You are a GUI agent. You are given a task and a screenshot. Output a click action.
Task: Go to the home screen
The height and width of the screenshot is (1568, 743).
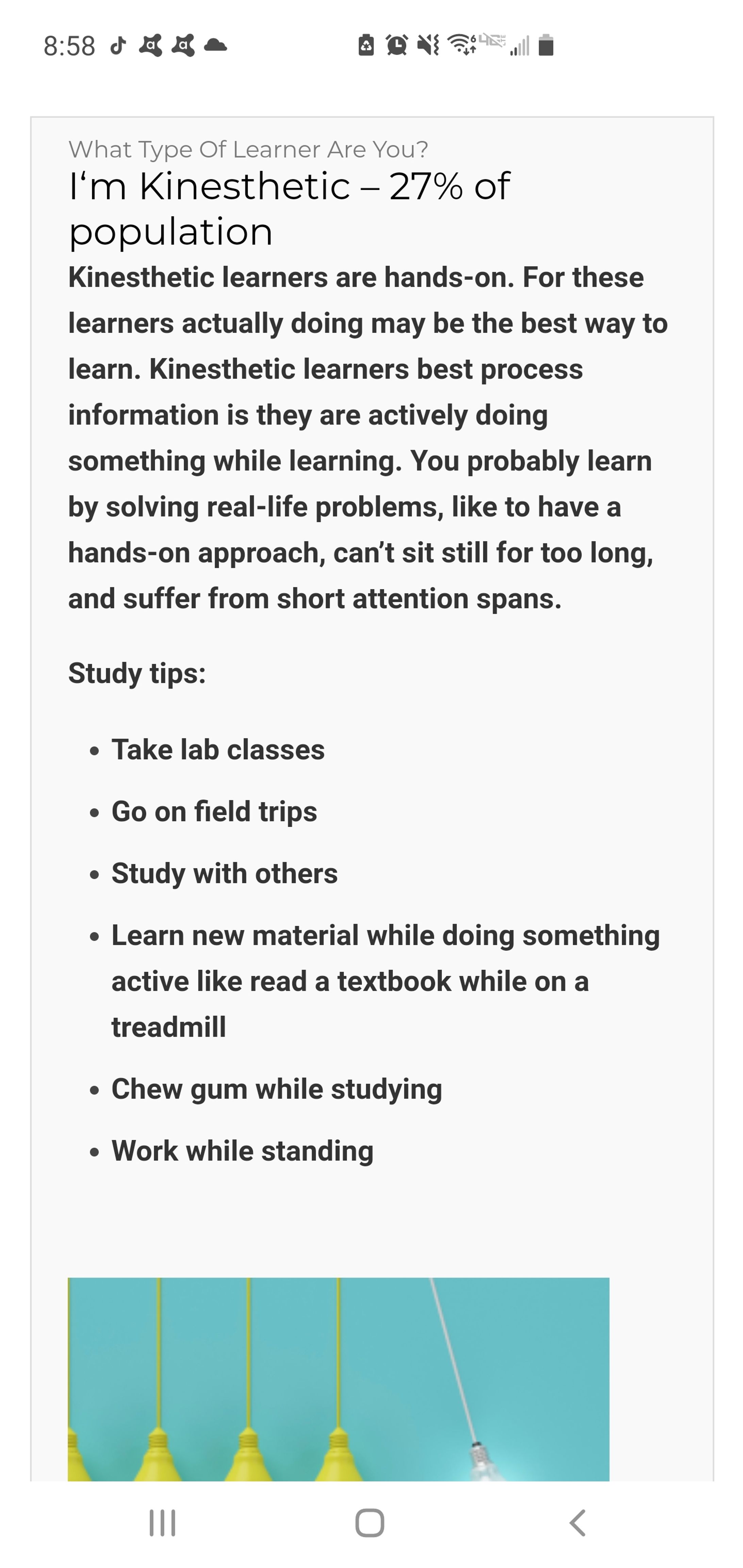point(370,1523)
